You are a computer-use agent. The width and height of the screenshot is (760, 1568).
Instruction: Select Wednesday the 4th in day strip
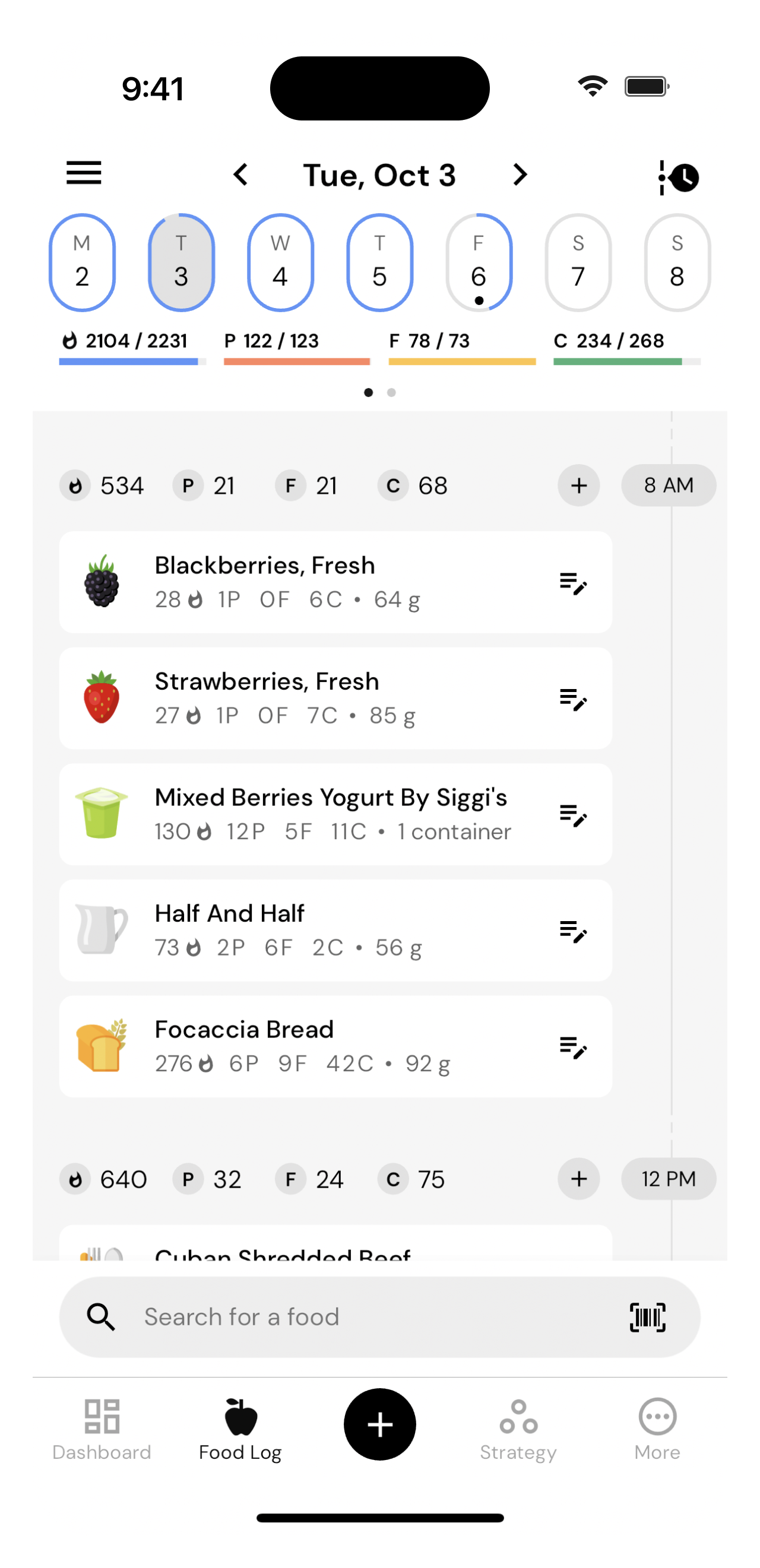point(280,262)
